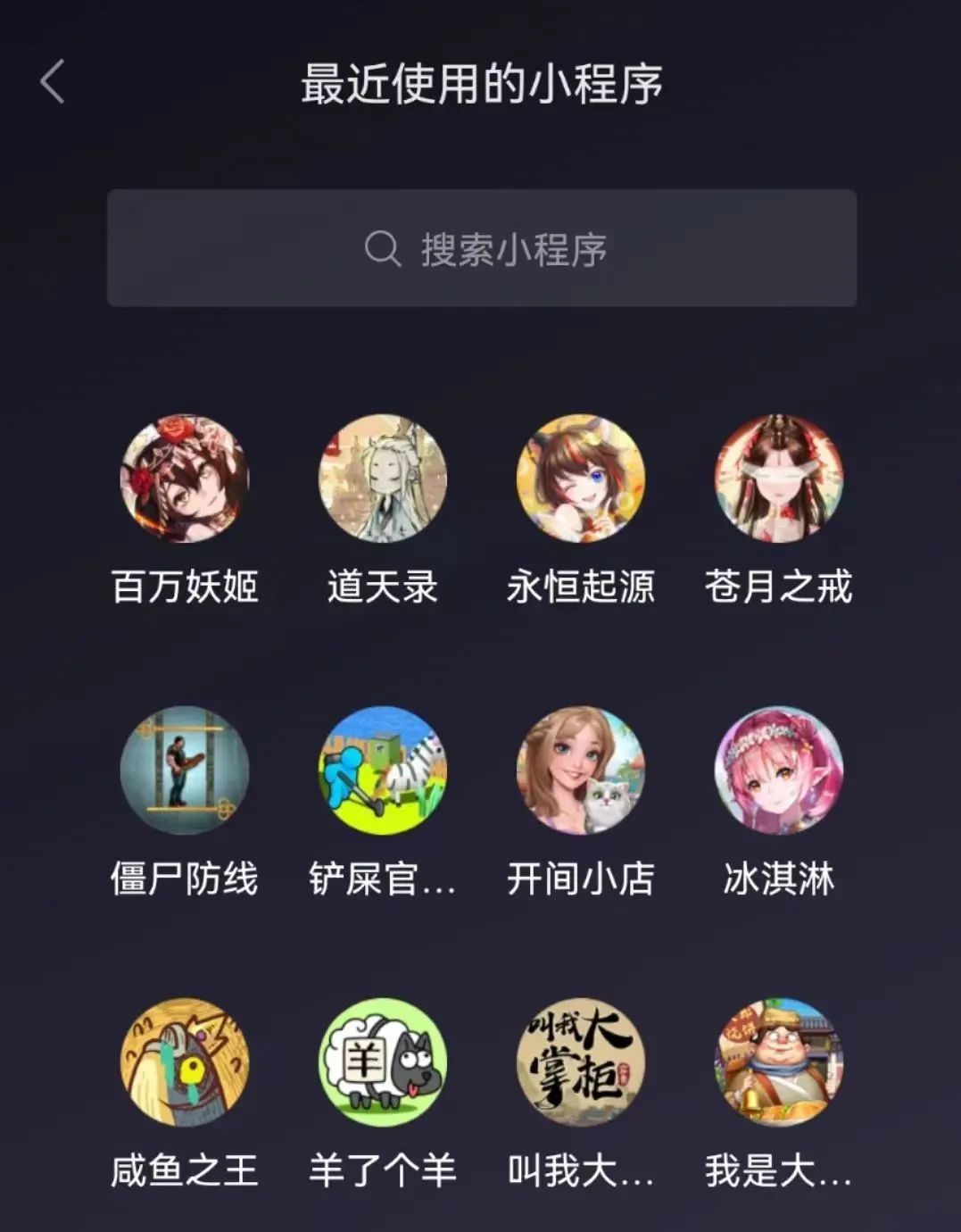Image resolution: width=961 pixels, height=1232 pixels.
Task: Tap the 冰淇淋 text label below pink avatar
Action: (x=779, y=879)
